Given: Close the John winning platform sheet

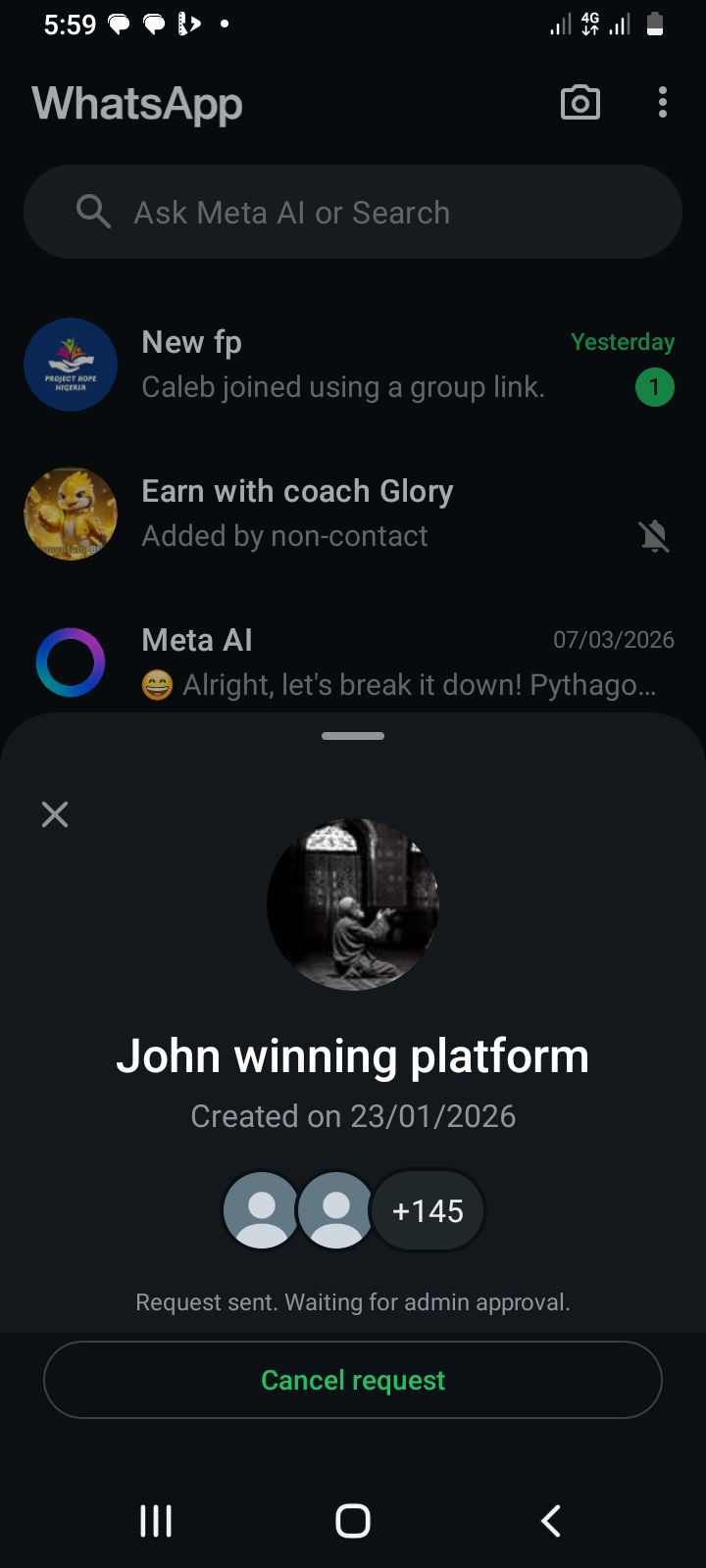Looking at the screenshot, I should tap(55, 814).
